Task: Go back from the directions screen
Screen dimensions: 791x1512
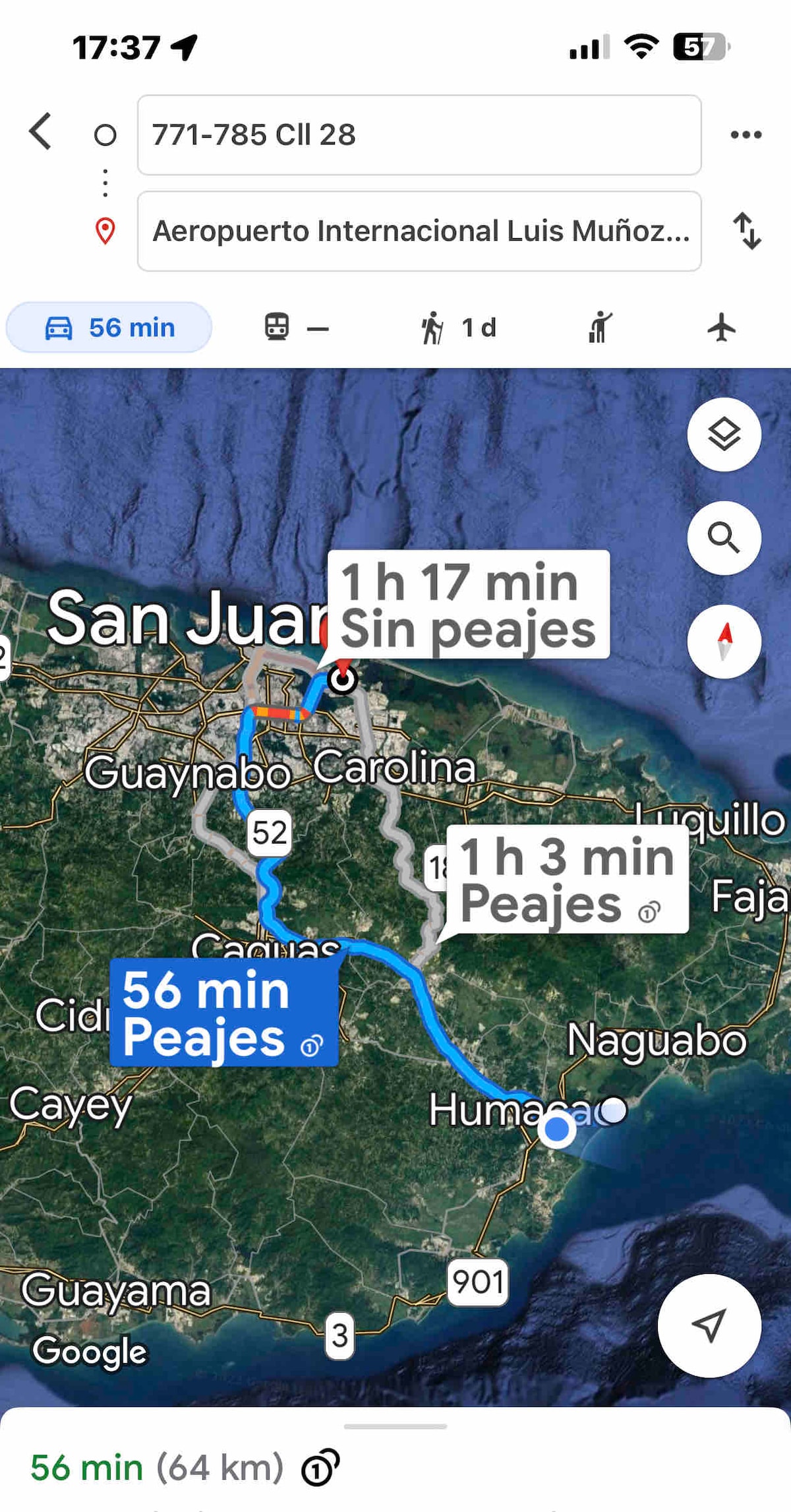Action: point(41,131)
